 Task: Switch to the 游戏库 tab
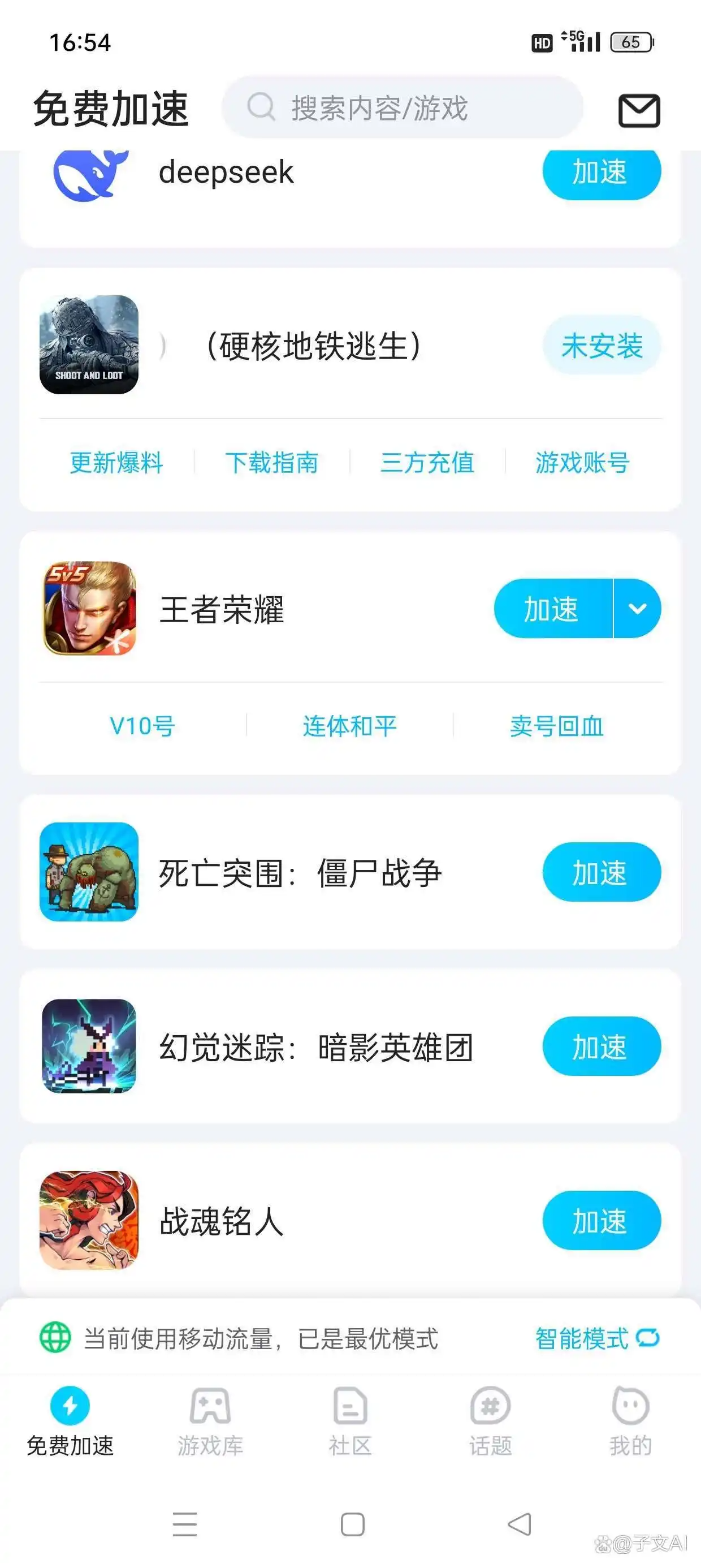(x=209, y=1418)
